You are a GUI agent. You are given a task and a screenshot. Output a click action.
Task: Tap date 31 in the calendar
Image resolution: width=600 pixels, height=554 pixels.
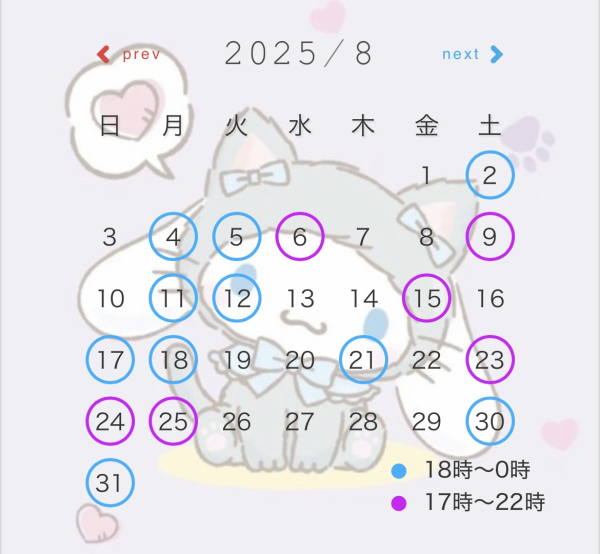pyautogui.click(x=110, y=483)
